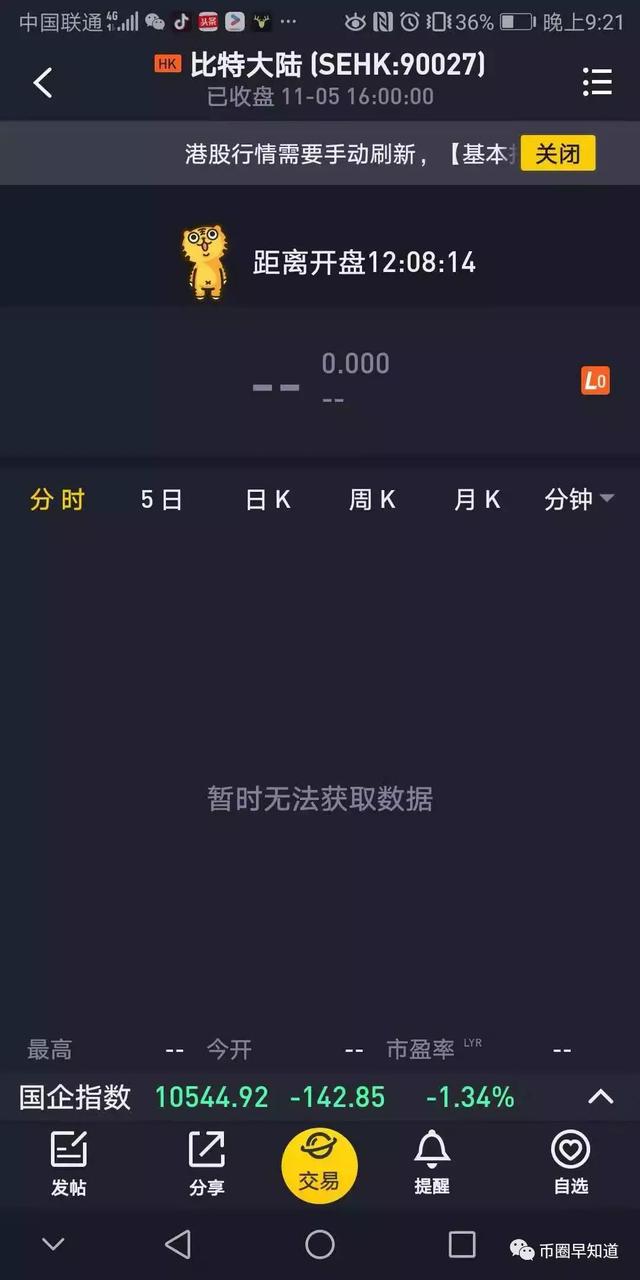The width and height of the screenshot is (640, 1280).
Task: Tap the orange L0 quote level badge
Action: coord(595,380)
